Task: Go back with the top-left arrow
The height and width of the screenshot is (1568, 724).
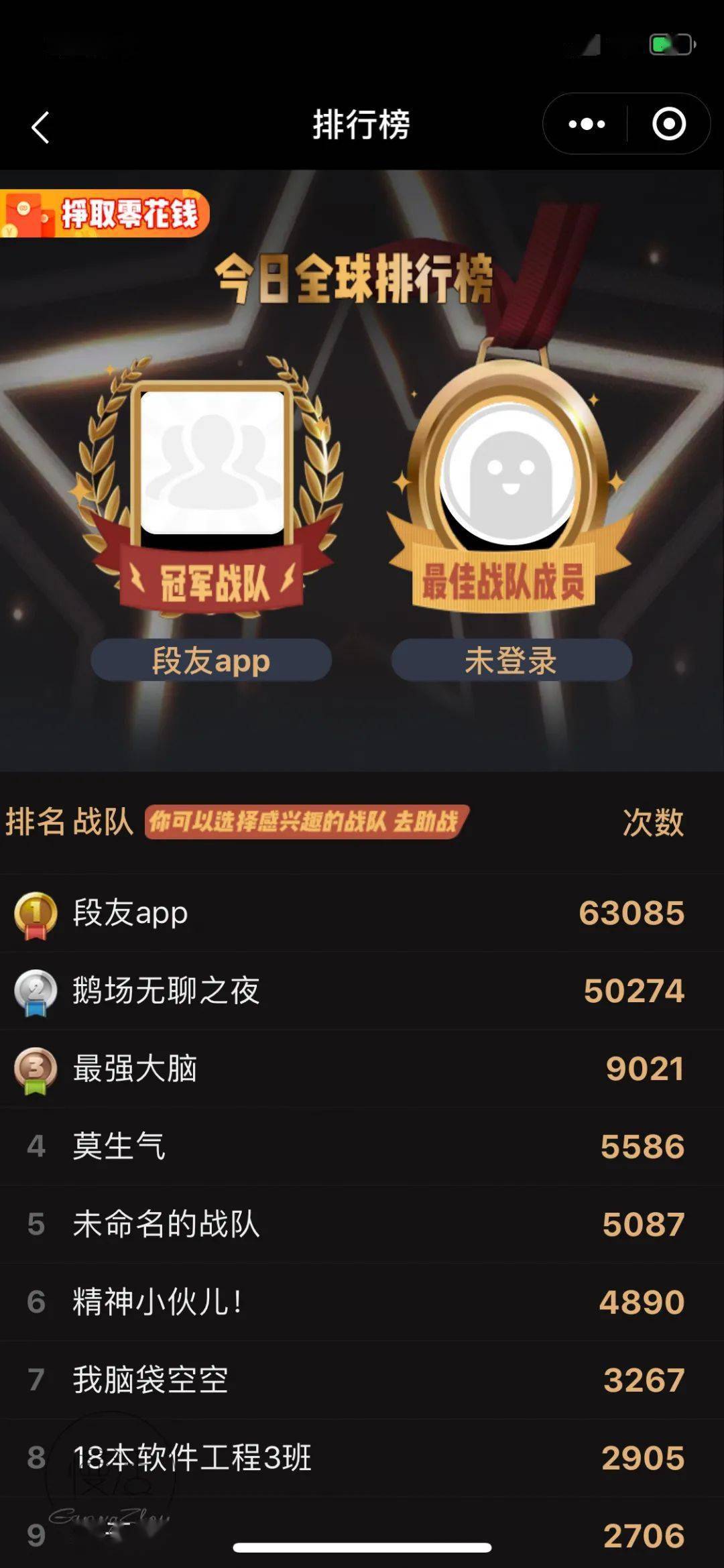Action: click(40, 127)
